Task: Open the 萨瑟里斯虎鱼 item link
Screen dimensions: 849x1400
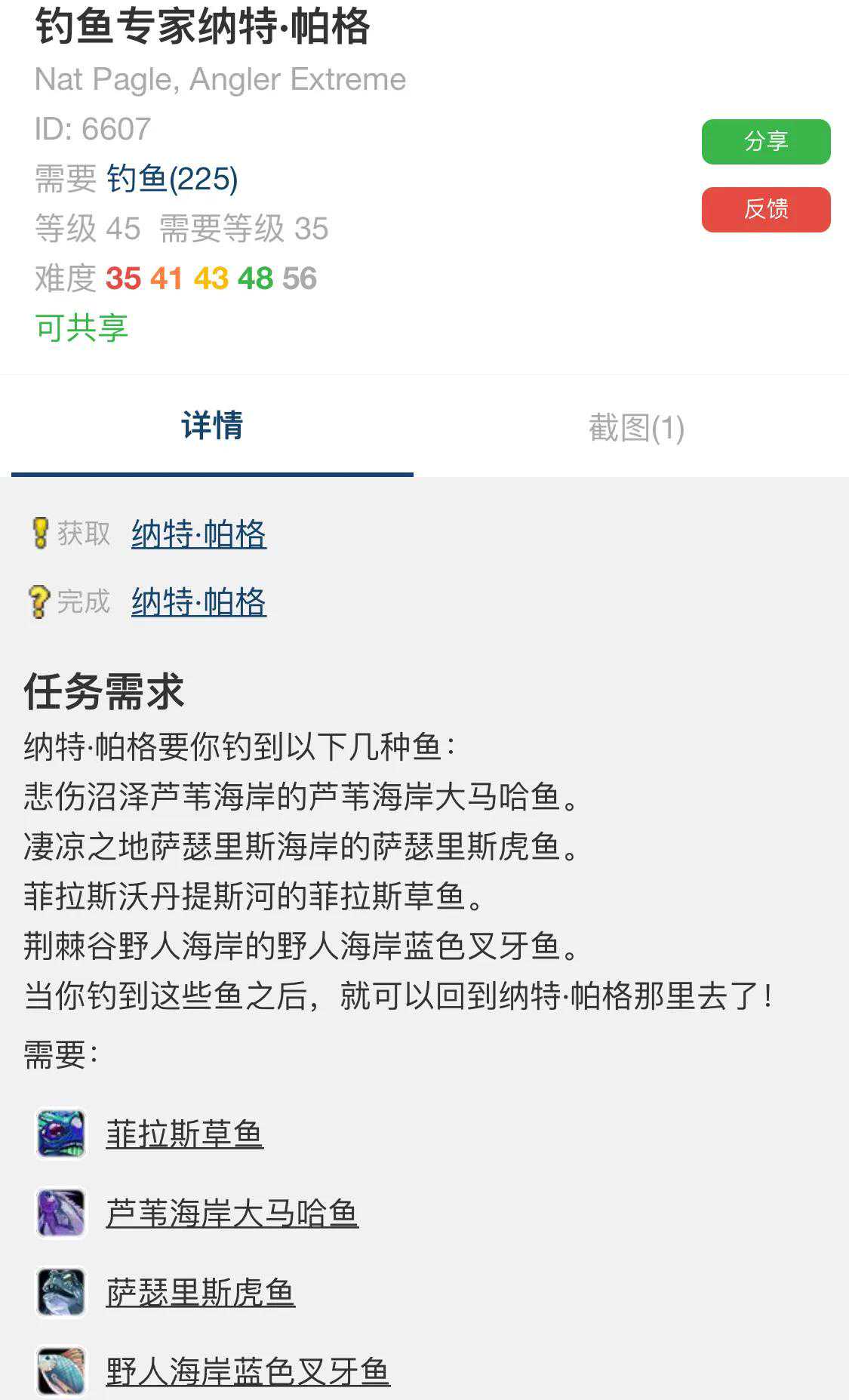Action: [200, 1293]
